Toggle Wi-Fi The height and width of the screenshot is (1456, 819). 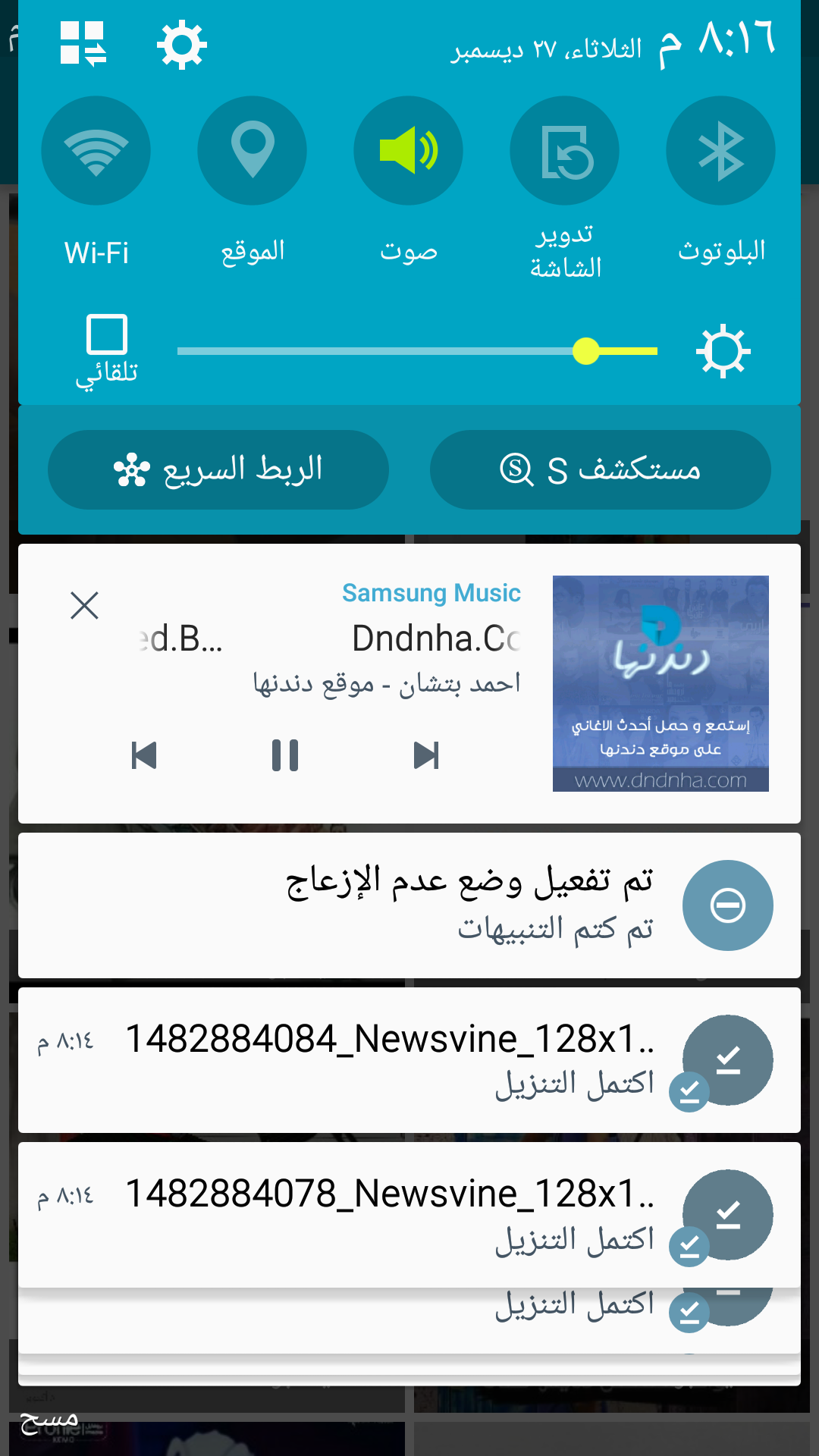pos(96,151)
